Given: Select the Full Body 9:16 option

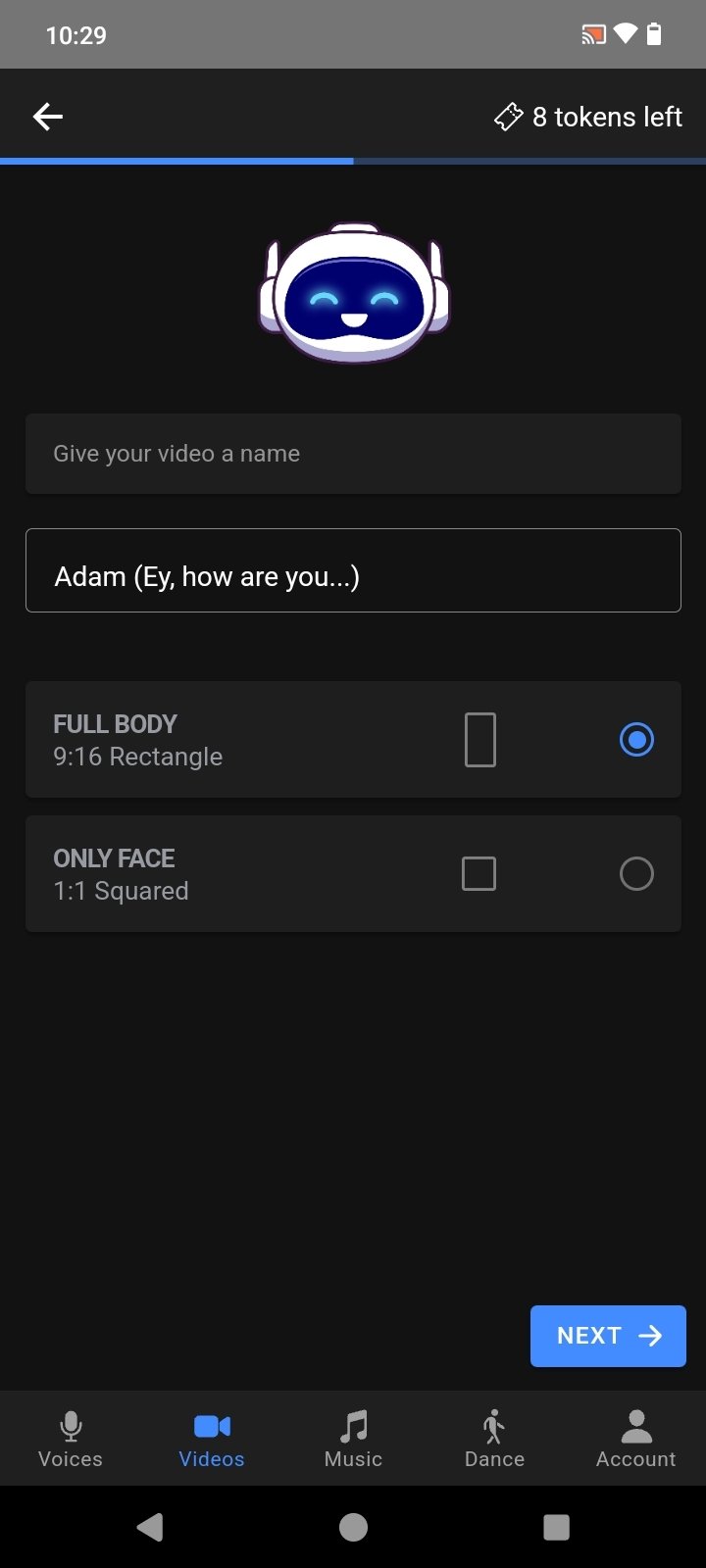Looking at the screenshot, I should click(x=636, y=740).
